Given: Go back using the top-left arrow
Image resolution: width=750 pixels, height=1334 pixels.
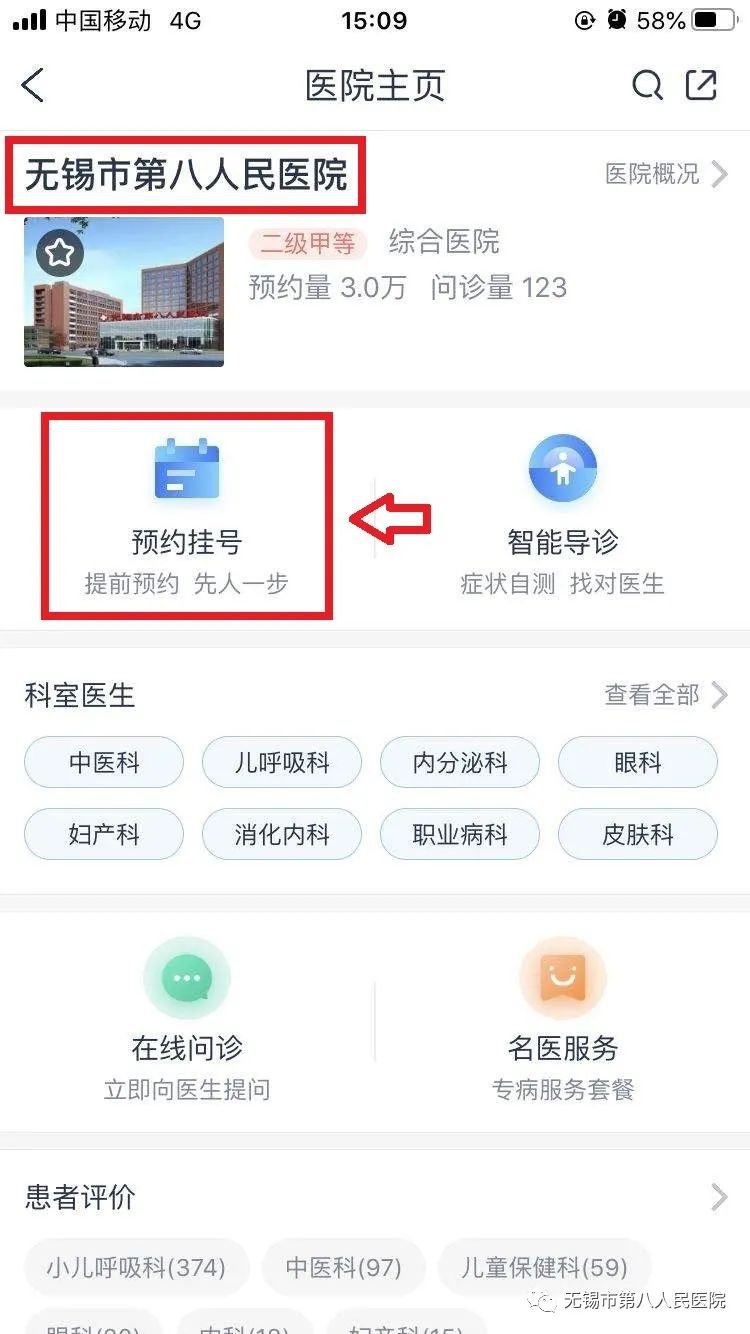Looking at the screenshot, I should [x=33, y=85].
